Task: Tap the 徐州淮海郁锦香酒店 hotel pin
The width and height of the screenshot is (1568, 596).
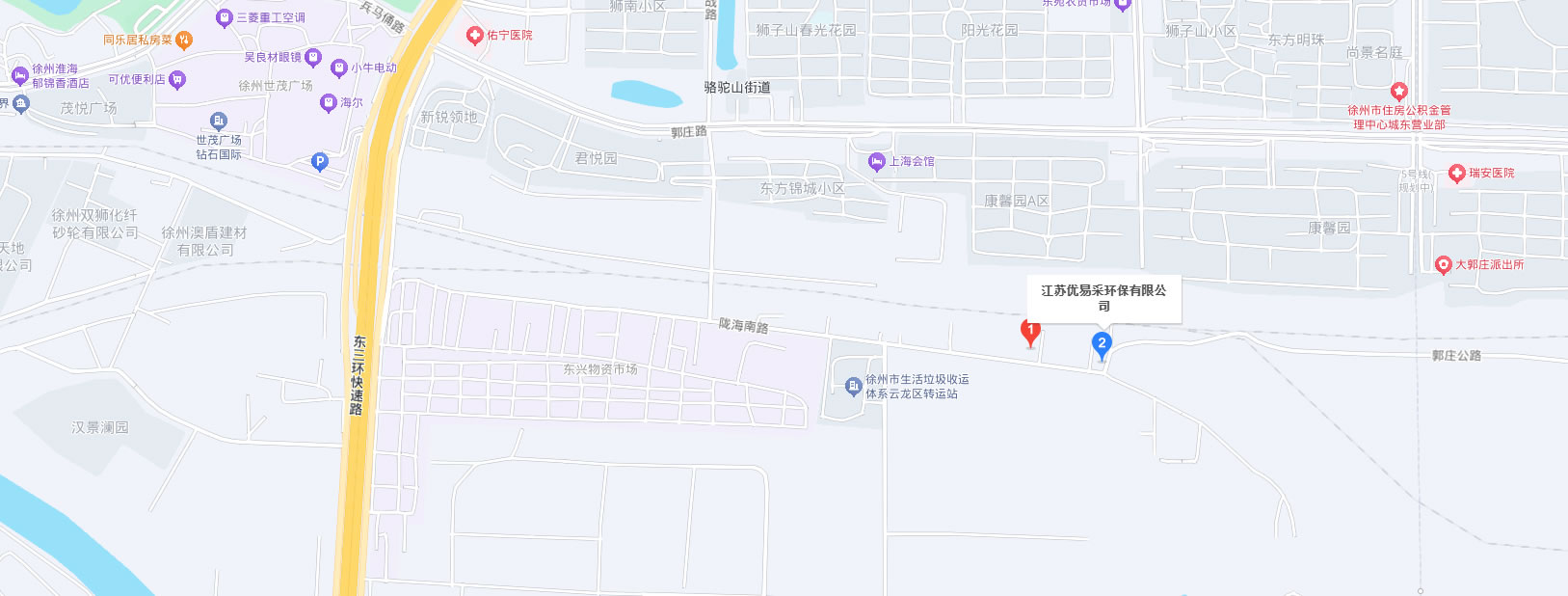Action: (19, 76)
